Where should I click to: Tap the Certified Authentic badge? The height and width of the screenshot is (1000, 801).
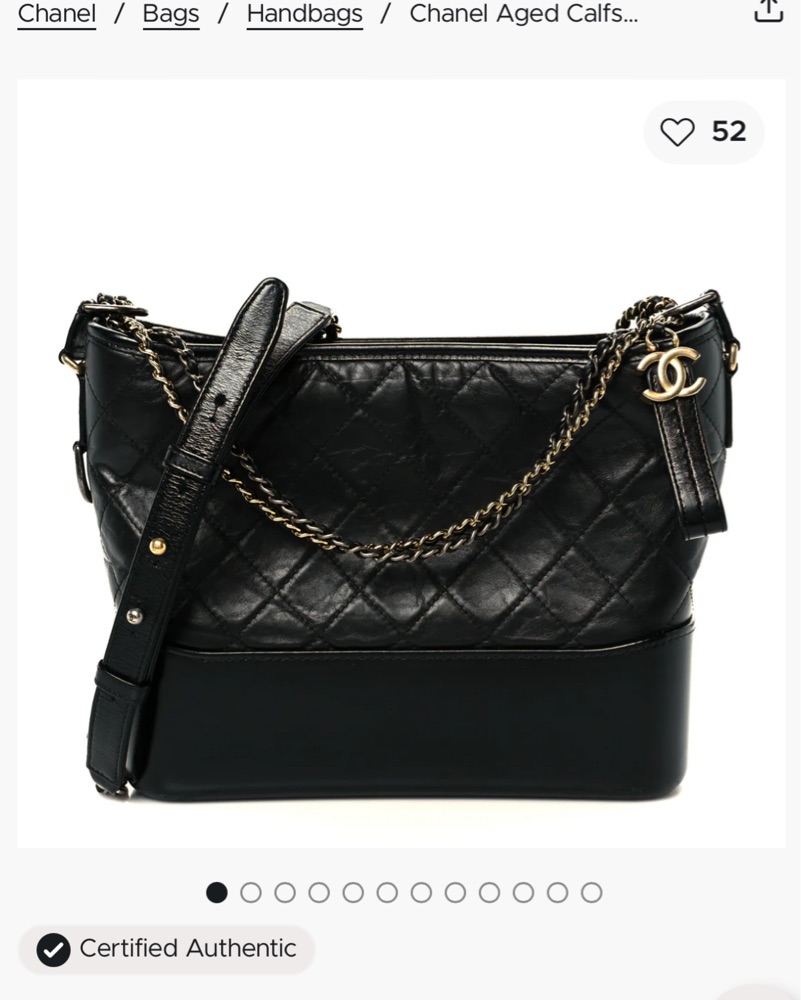(x=167, y=949)
